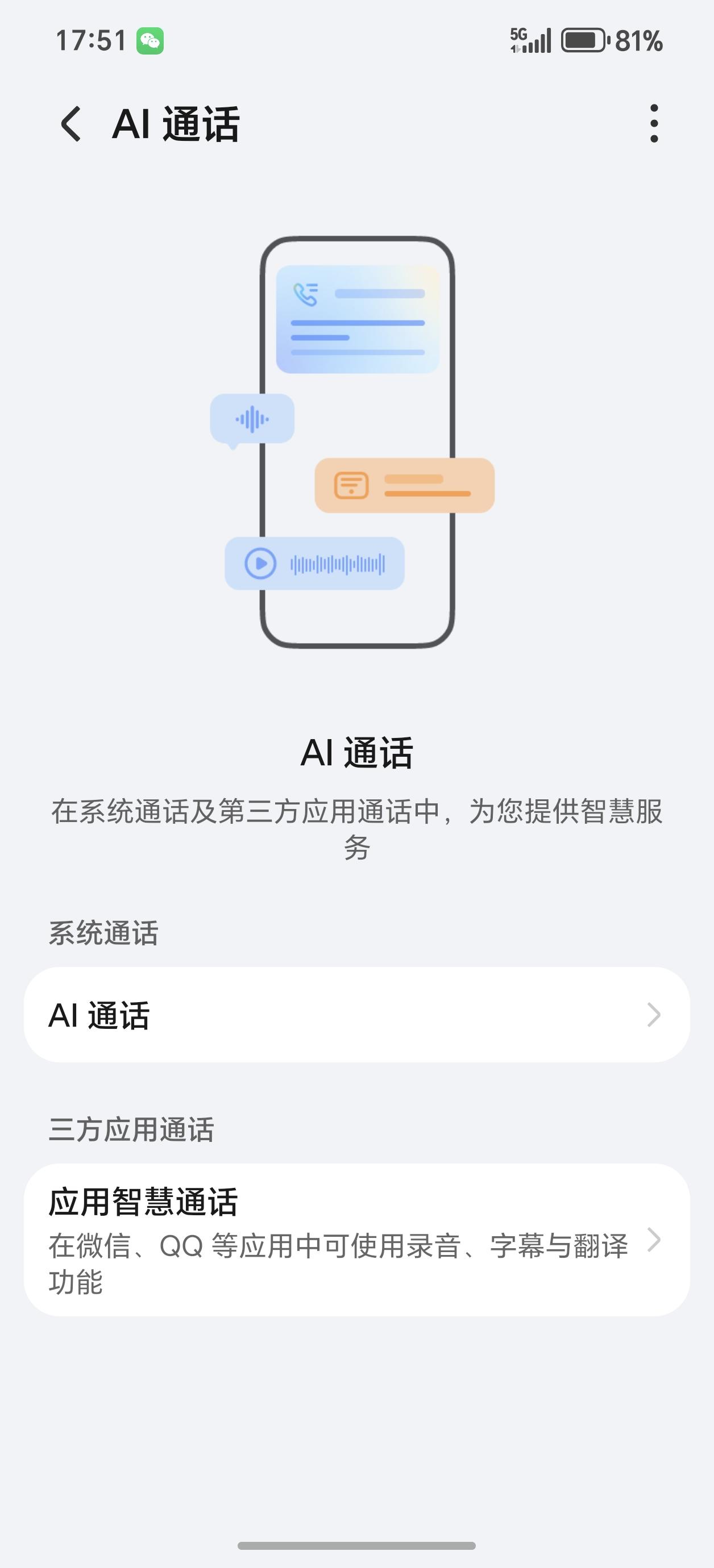Image resolution: width=714 pixels, height=1568 pixels.
Task: Tap the play button on the audio recording bubble
Action: pyautogui.click(x=262, y=563)
